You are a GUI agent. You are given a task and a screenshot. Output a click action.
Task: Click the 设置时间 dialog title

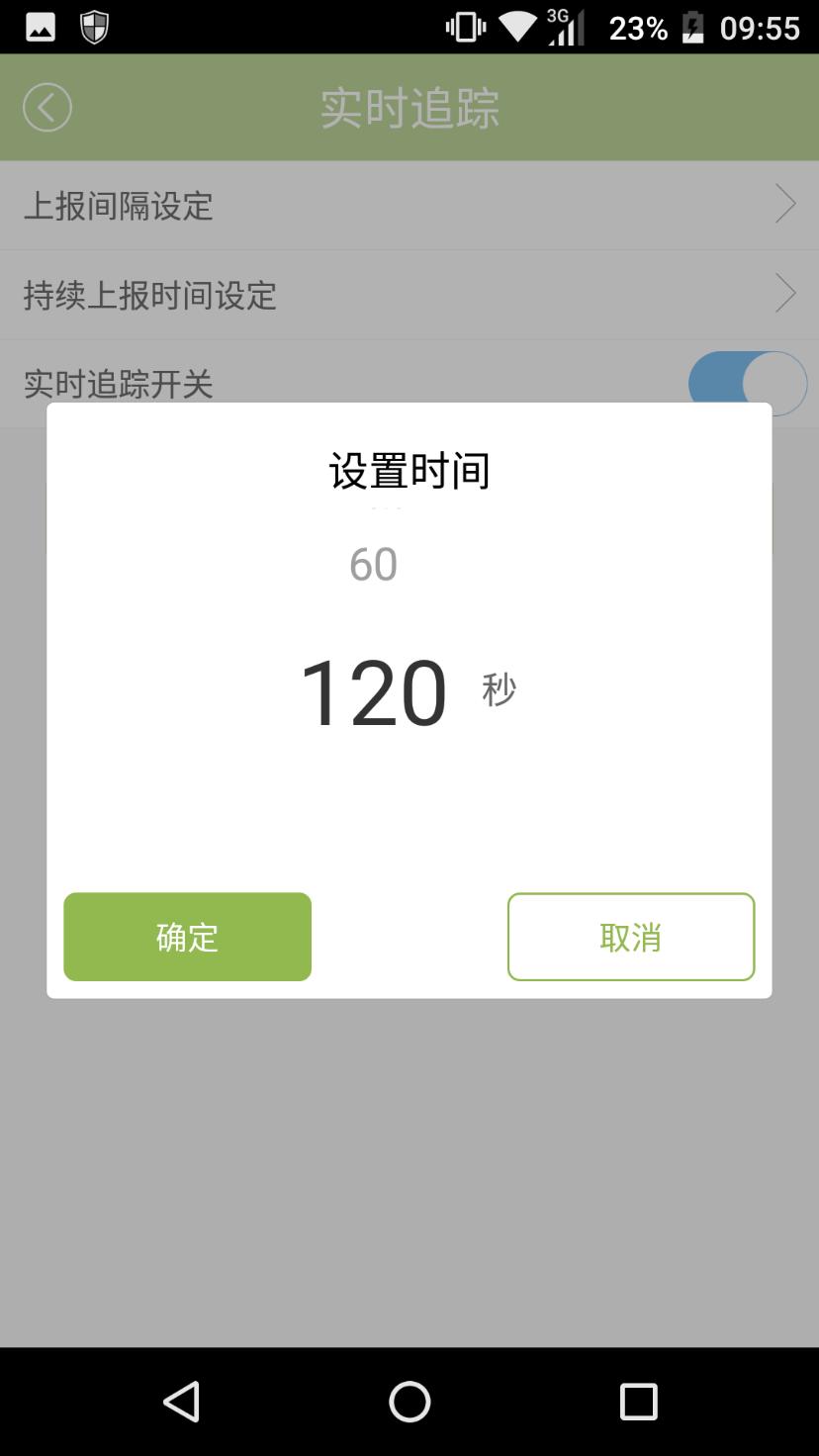(x=409, y=470)
